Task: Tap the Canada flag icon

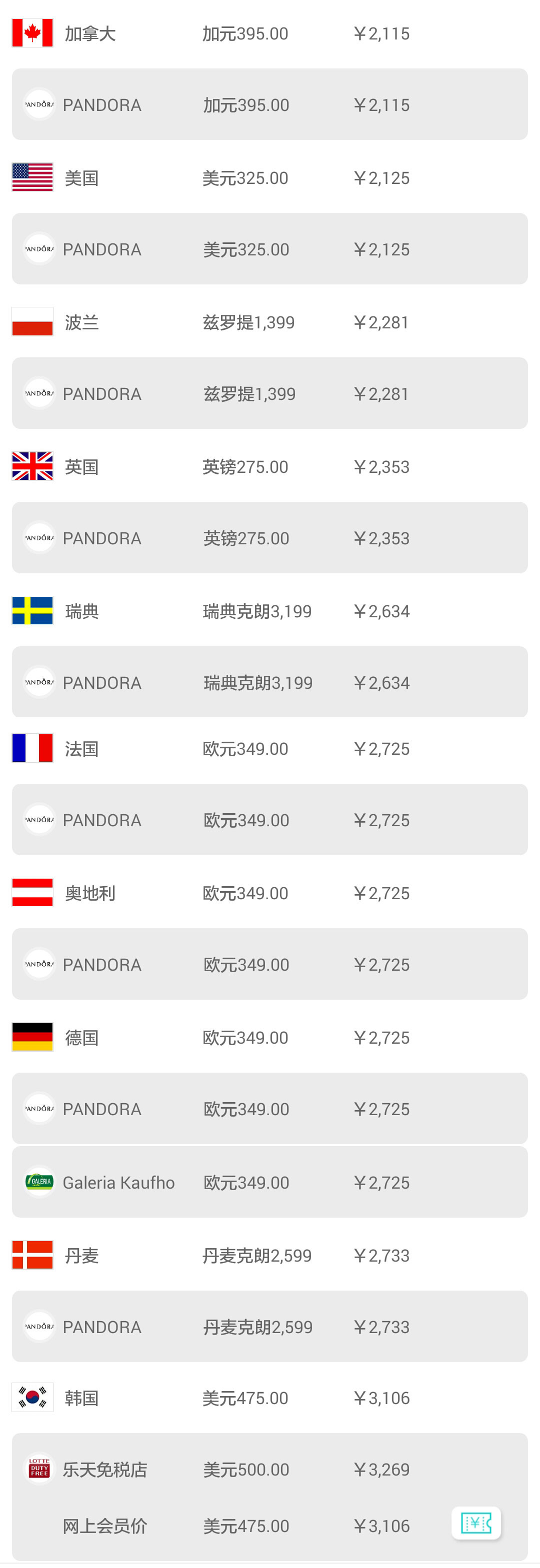Action: (32, 33)
